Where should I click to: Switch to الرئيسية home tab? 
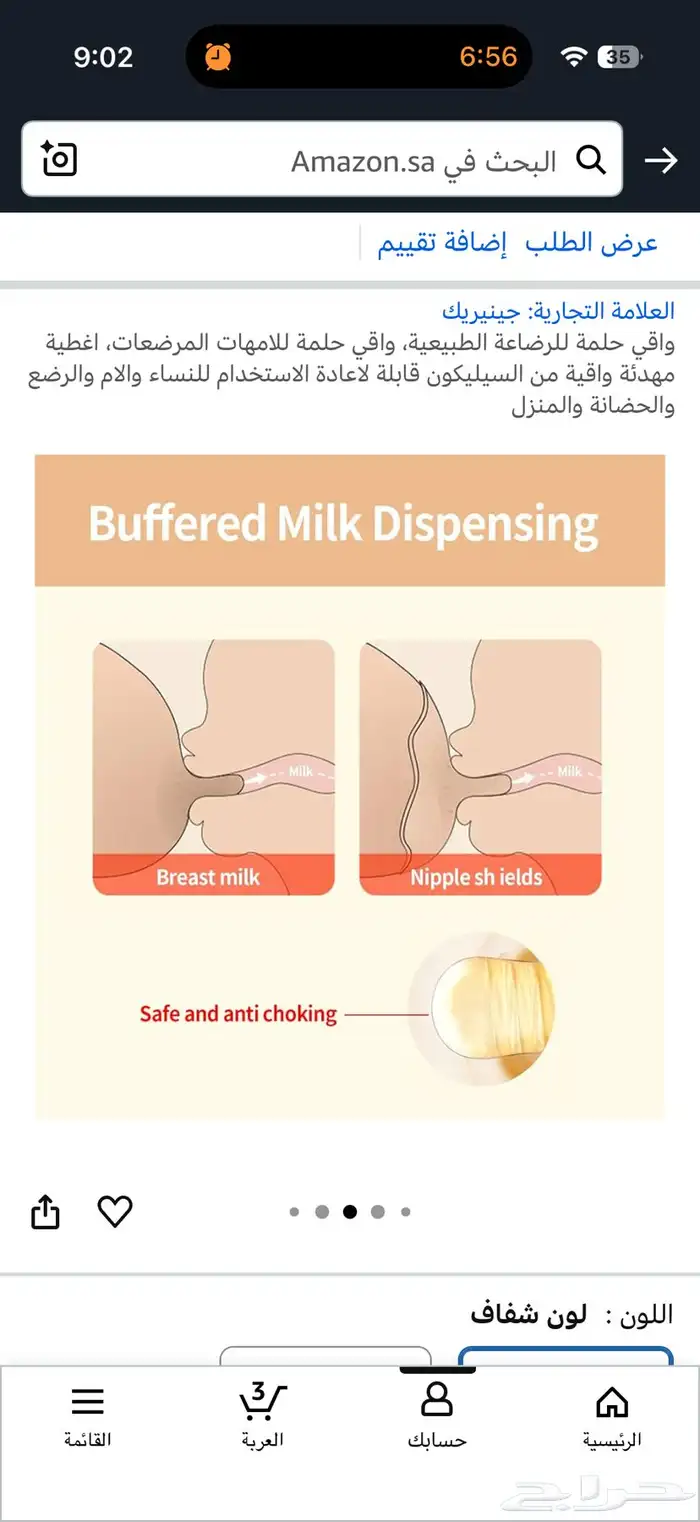coord(612,1417)
